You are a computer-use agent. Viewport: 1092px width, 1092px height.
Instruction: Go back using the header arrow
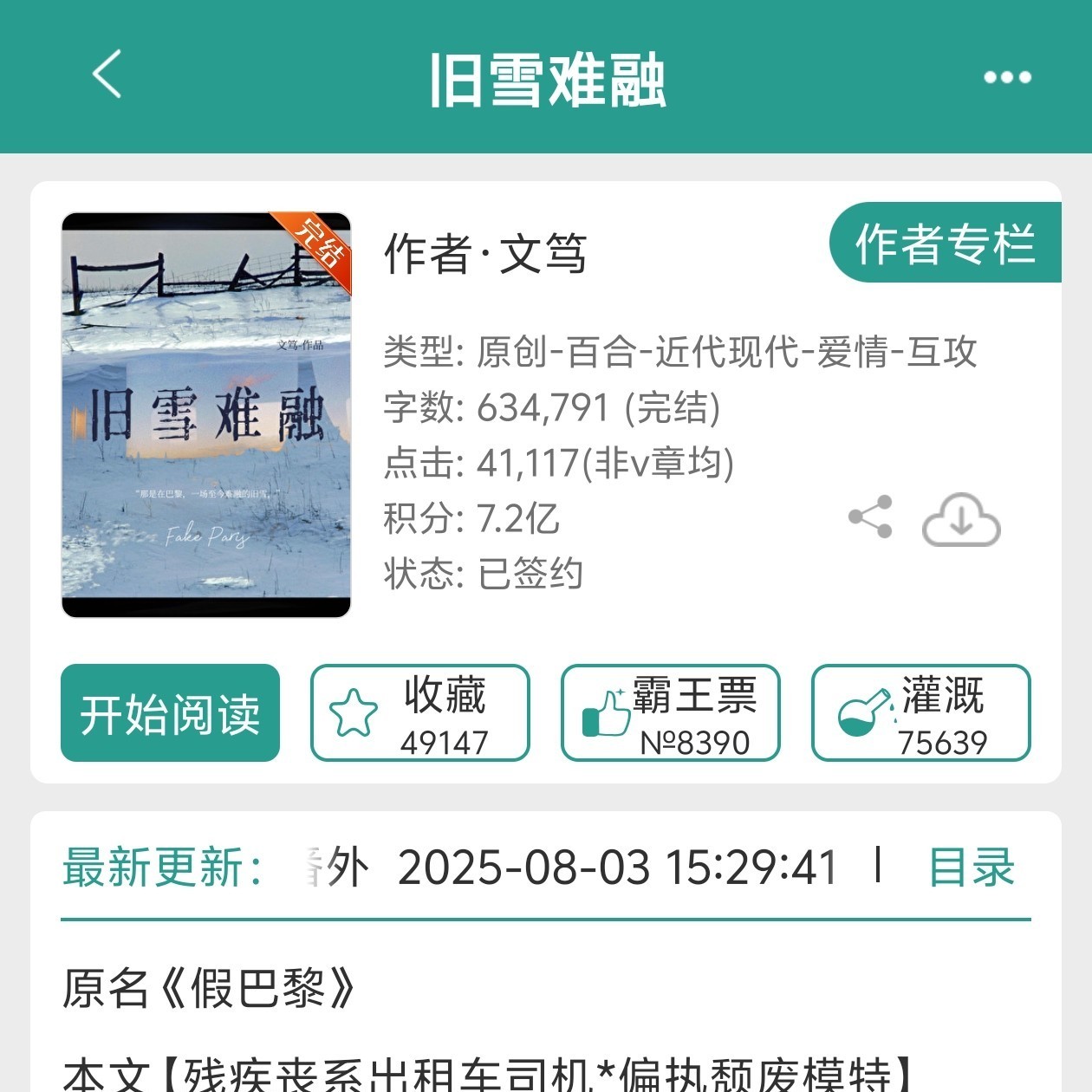coord(107,75)
